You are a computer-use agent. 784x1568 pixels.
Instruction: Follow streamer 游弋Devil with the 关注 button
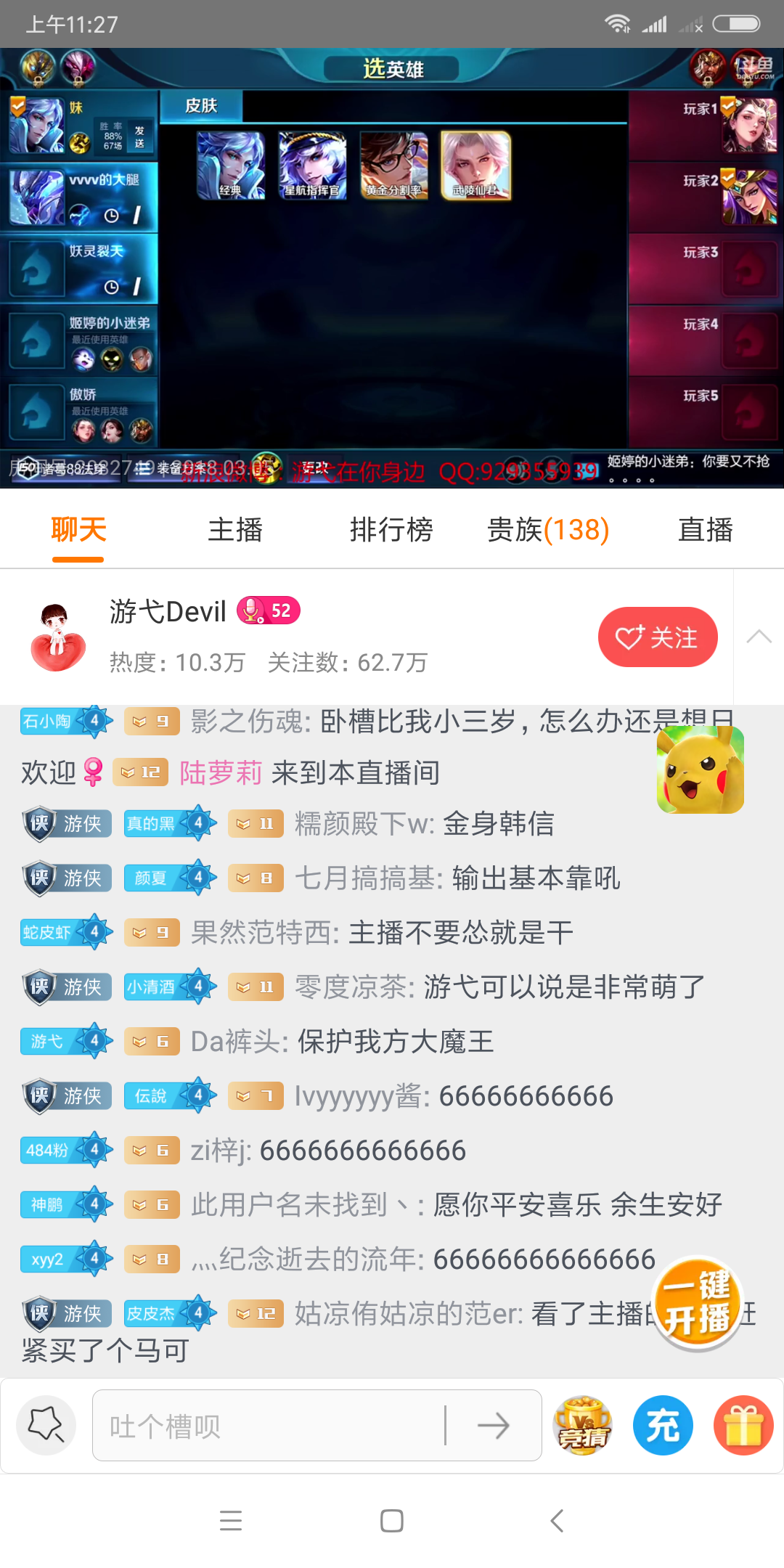click(x=657, y=637)
